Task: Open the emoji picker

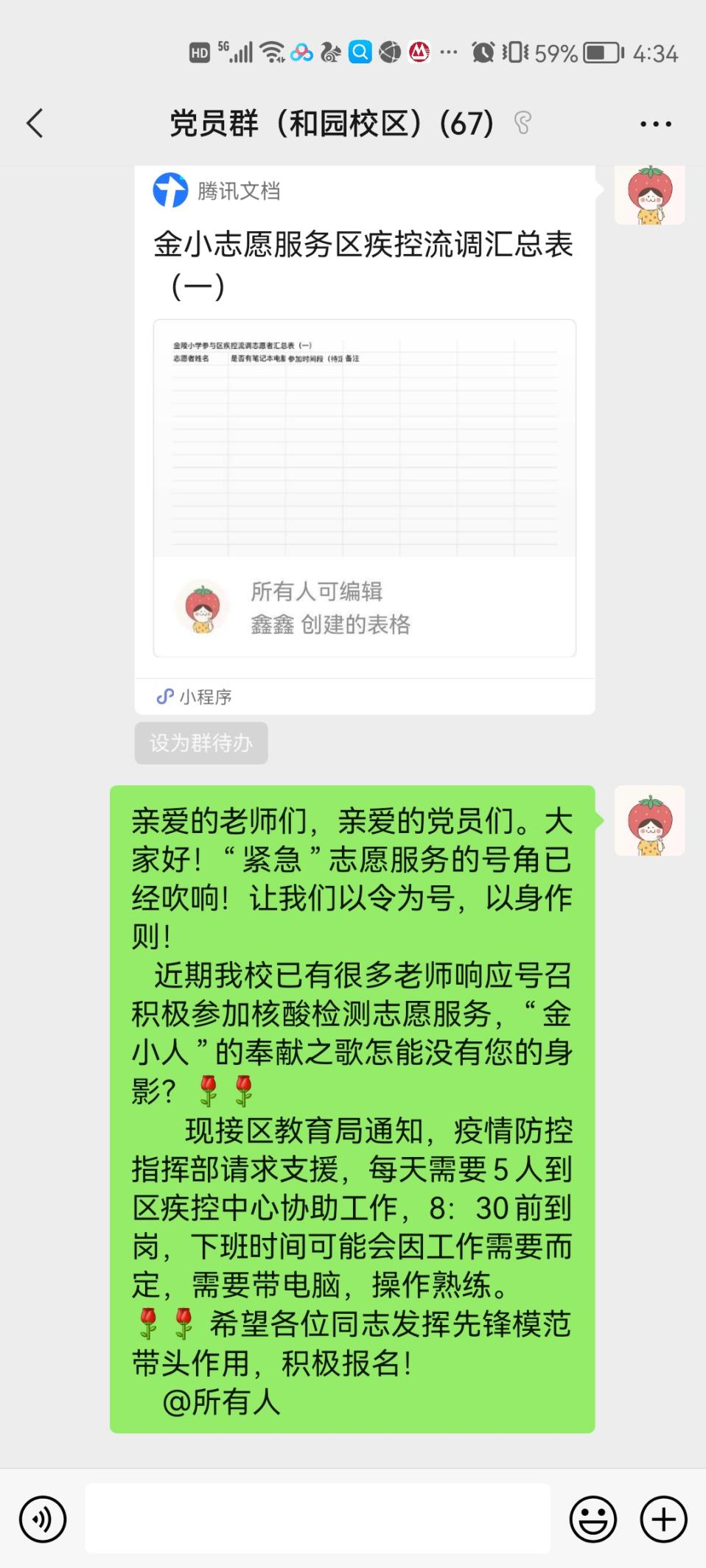Action: point(593,1519)
